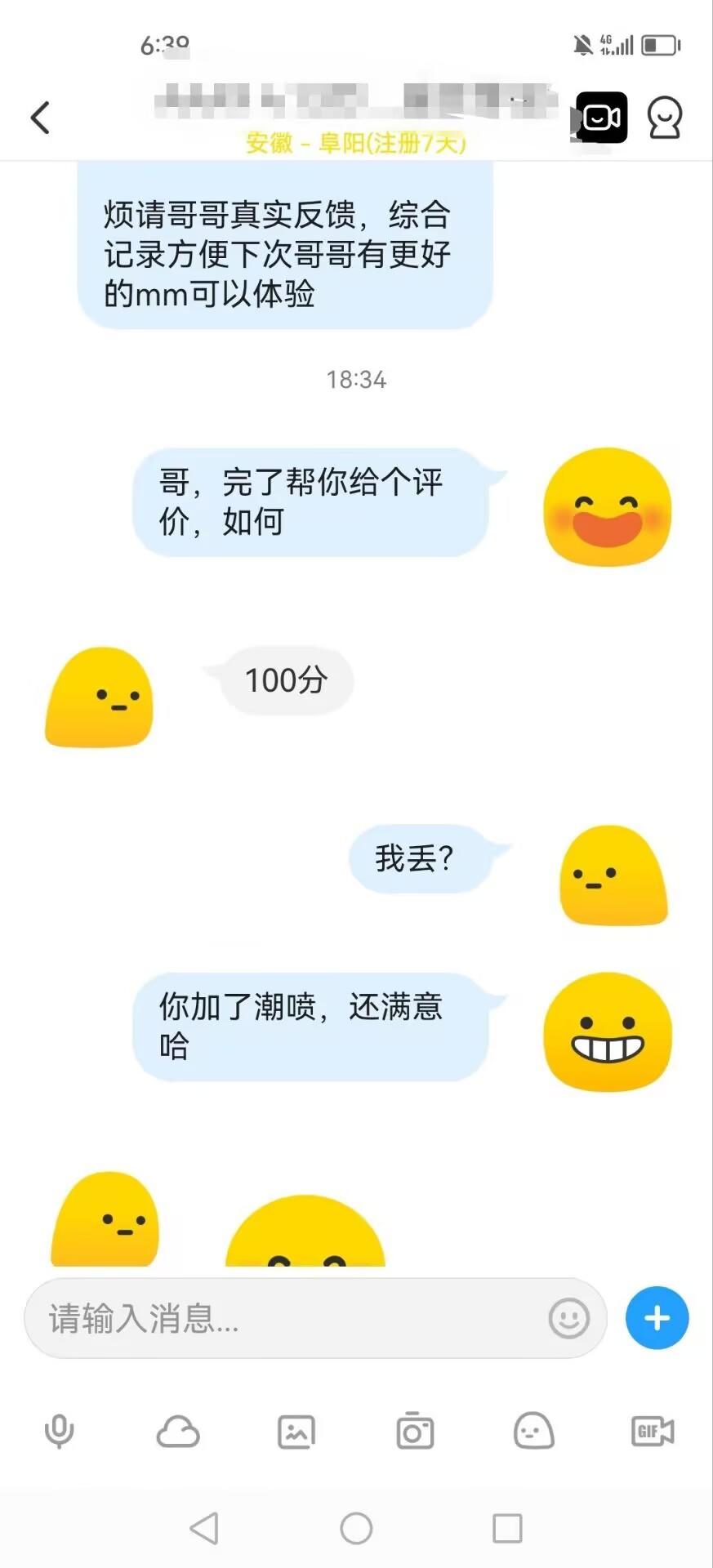This screenshot has width=713, height=1568.
Task: Send a picture from gallery
Action: point(296,1432)
